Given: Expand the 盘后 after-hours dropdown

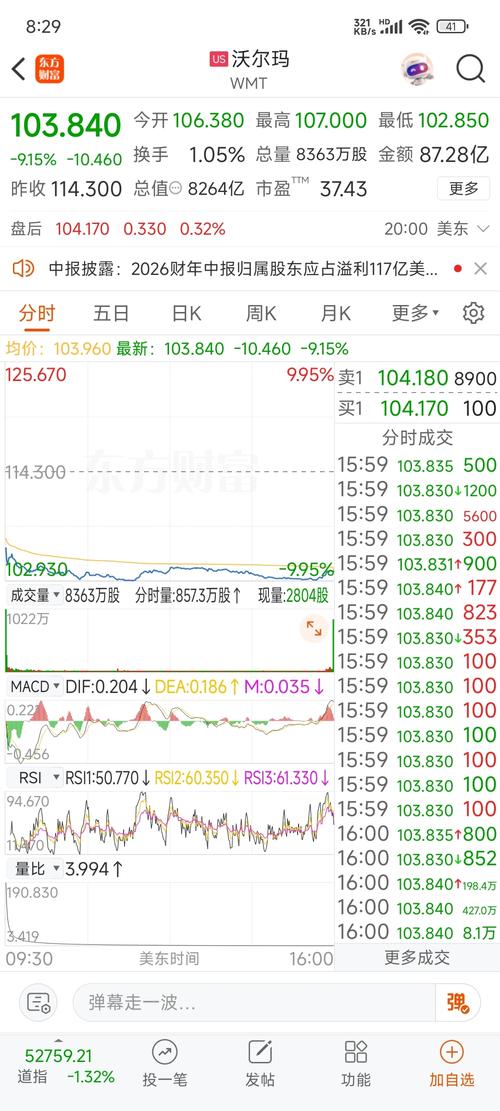Looking at the screenshot, I should [484, 229].
